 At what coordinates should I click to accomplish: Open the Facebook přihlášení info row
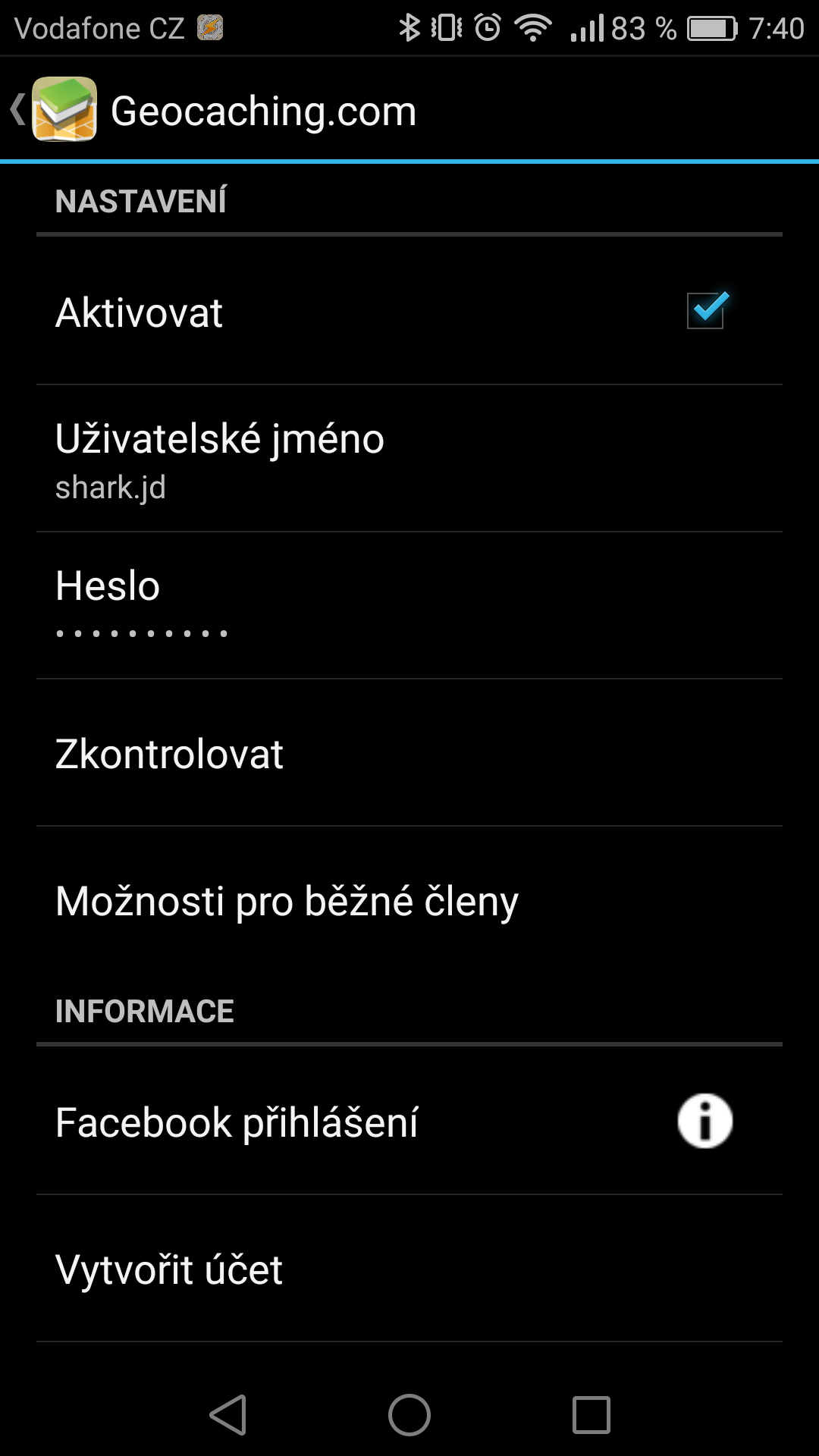point(409,1122)
